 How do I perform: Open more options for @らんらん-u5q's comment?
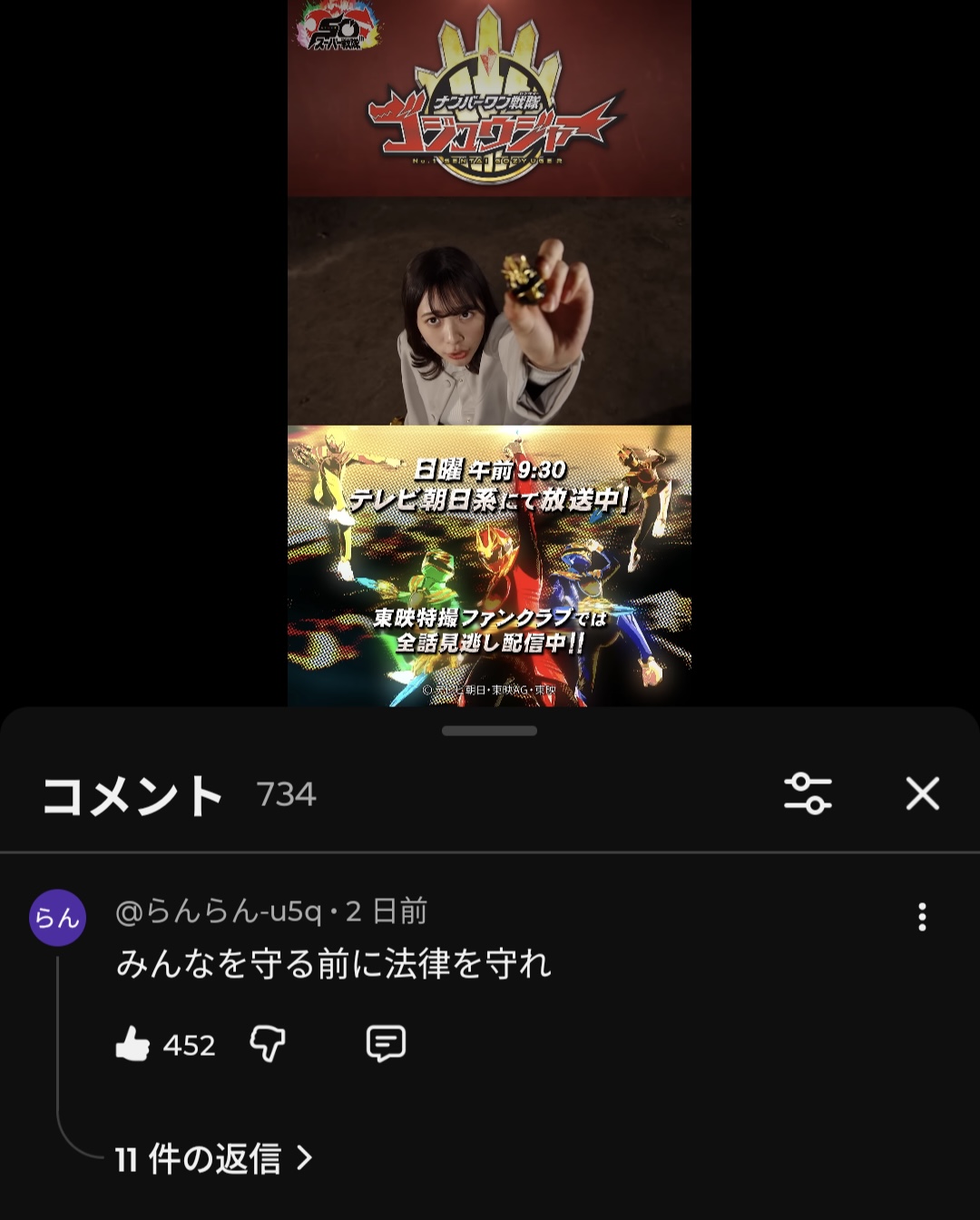(922, 917)
